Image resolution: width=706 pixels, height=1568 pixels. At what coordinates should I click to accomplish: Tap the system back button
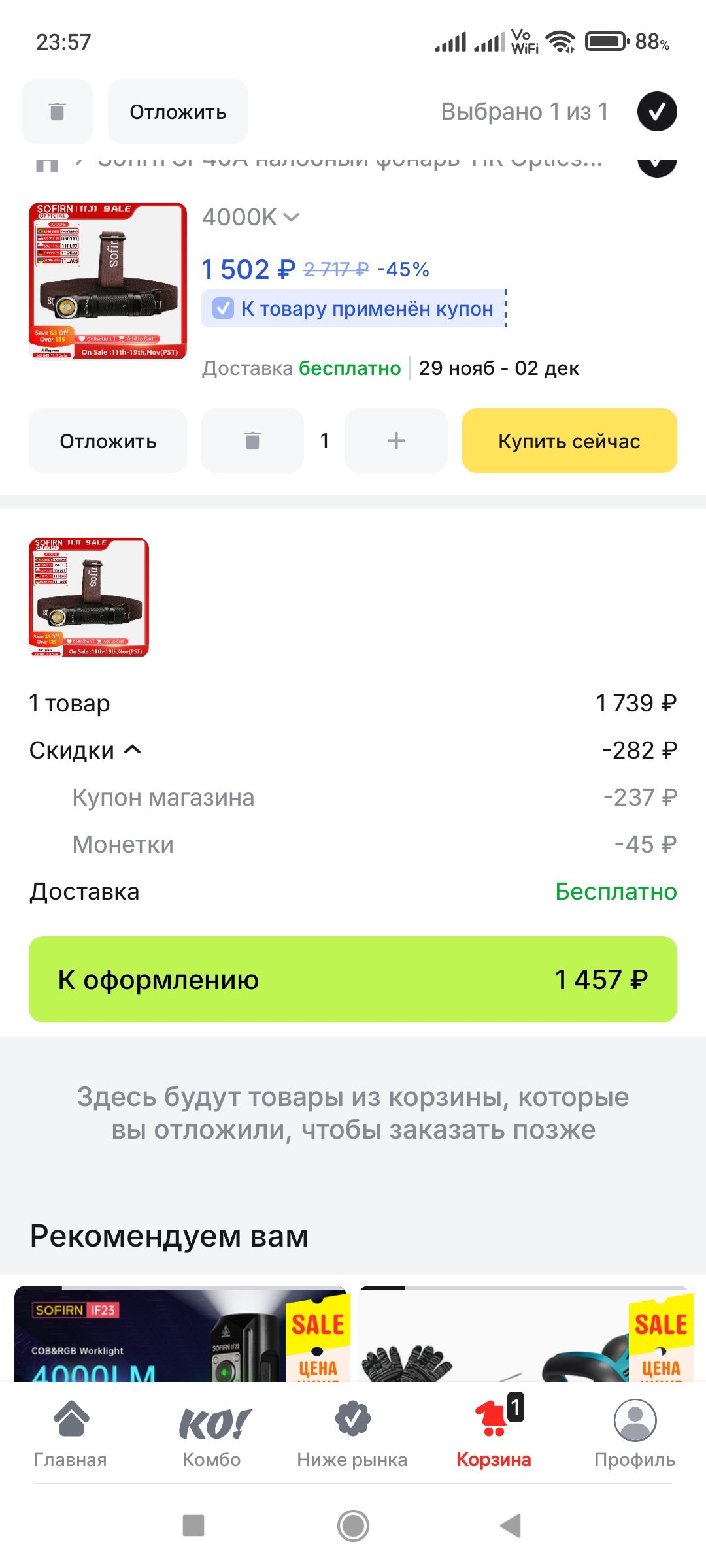click(511, 1526)
